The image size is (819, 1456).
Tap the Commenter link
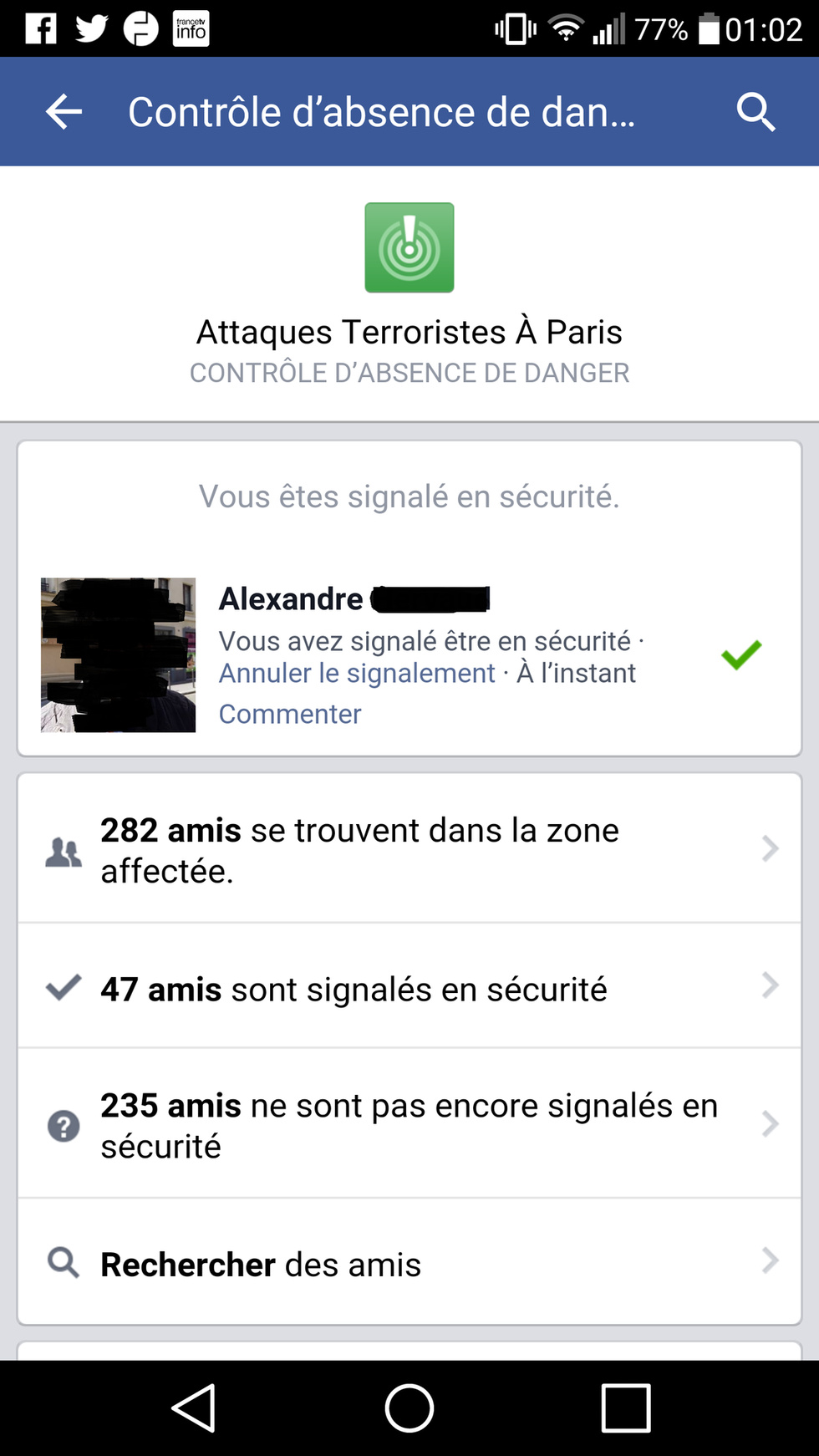coord(290,714)
